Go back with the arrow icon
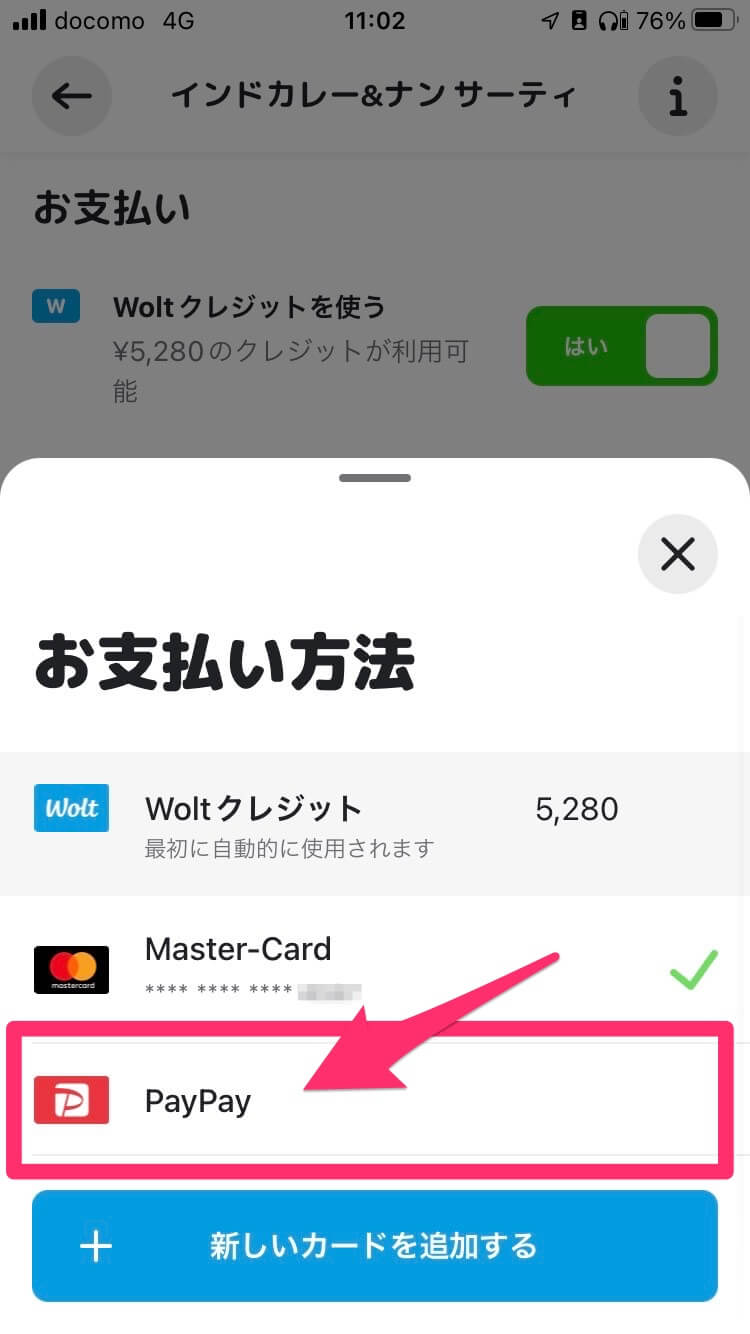Image resolution: width=750 pixels, height=1334 pixels. pos(72,96)
